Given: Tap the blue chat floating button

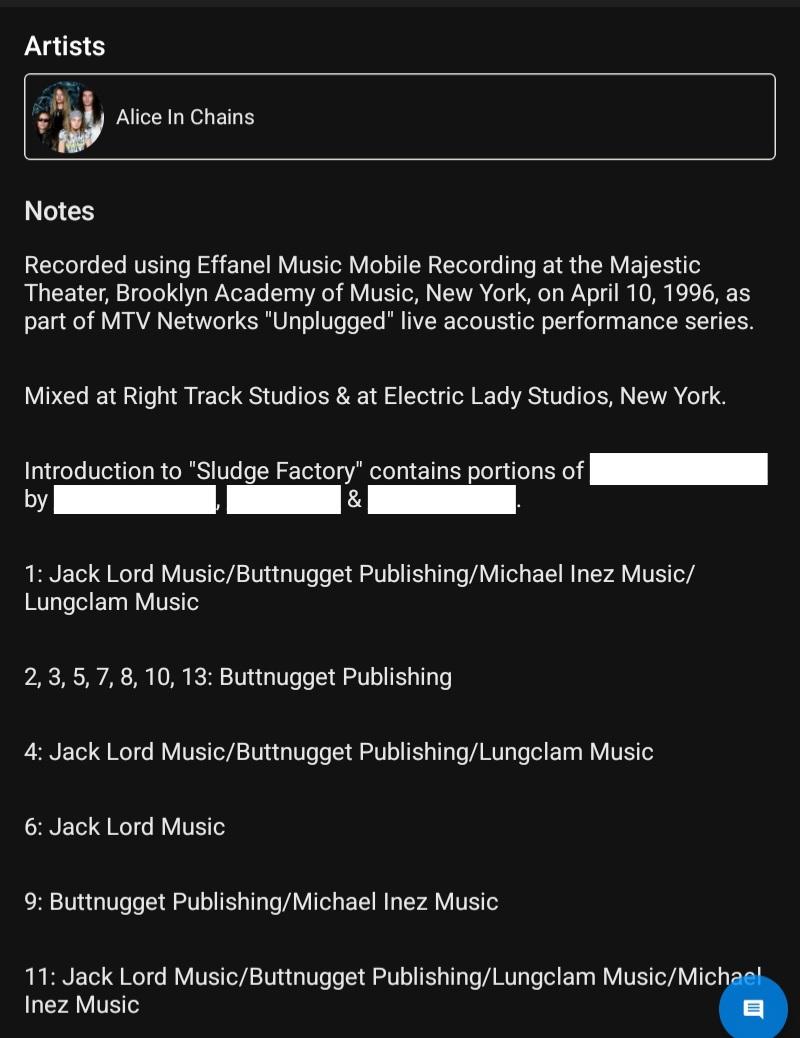Looking at the screenshot, I should (x=753, y=1008).
